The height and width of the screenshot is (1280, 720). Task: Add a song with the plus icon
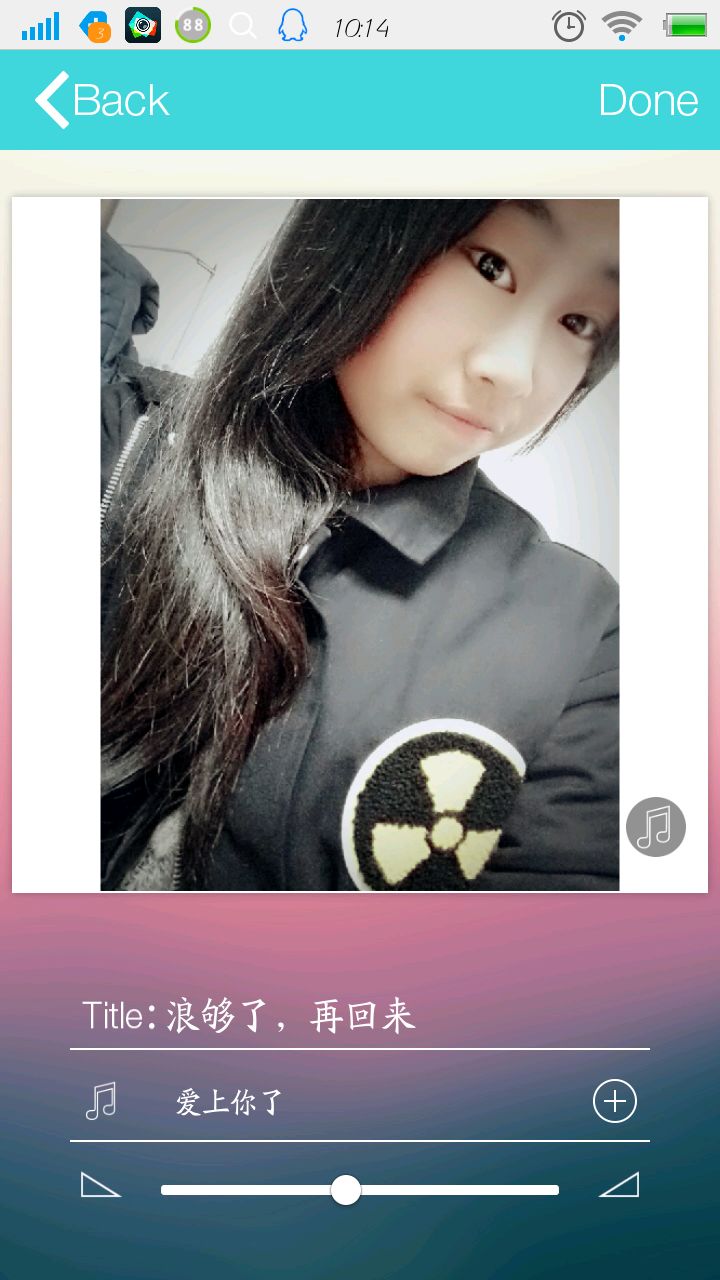pyautogui.click(x=615, y=1101)
